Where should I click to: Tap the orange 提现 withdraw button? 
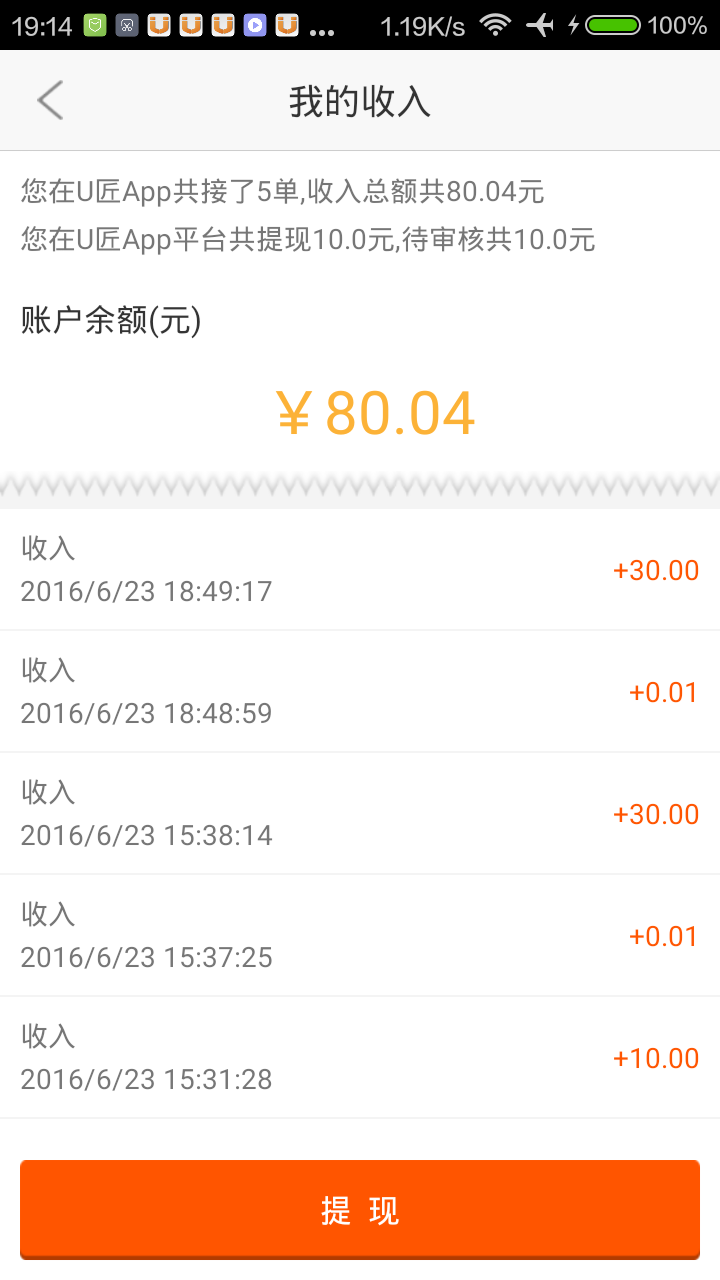[360, 1210]
